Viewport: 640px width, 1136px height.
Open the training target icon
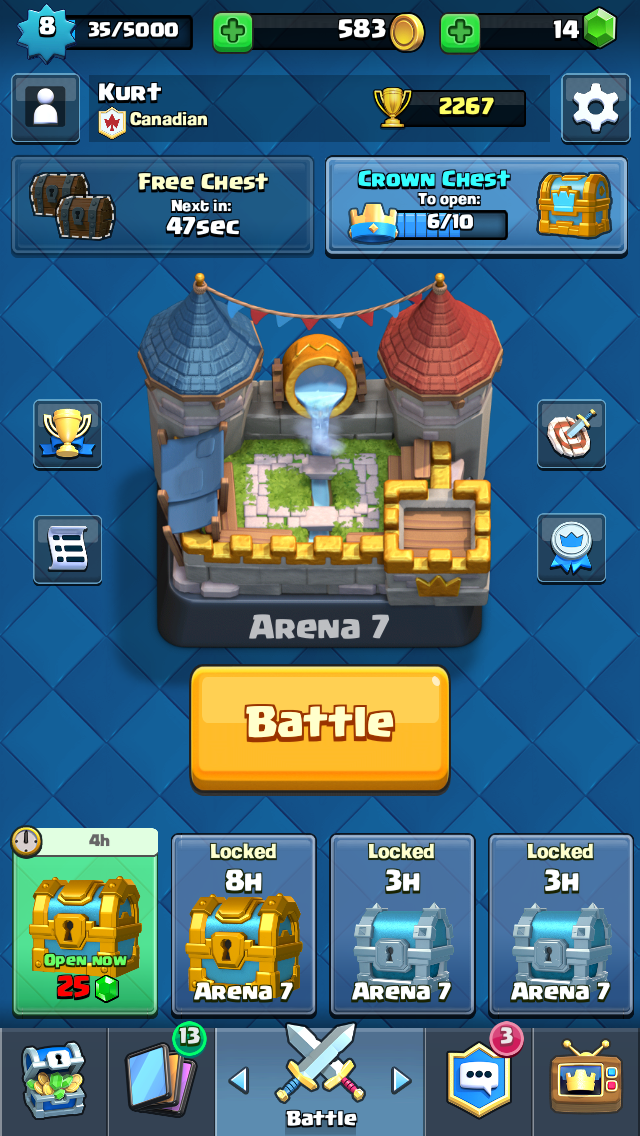(571, 434)
